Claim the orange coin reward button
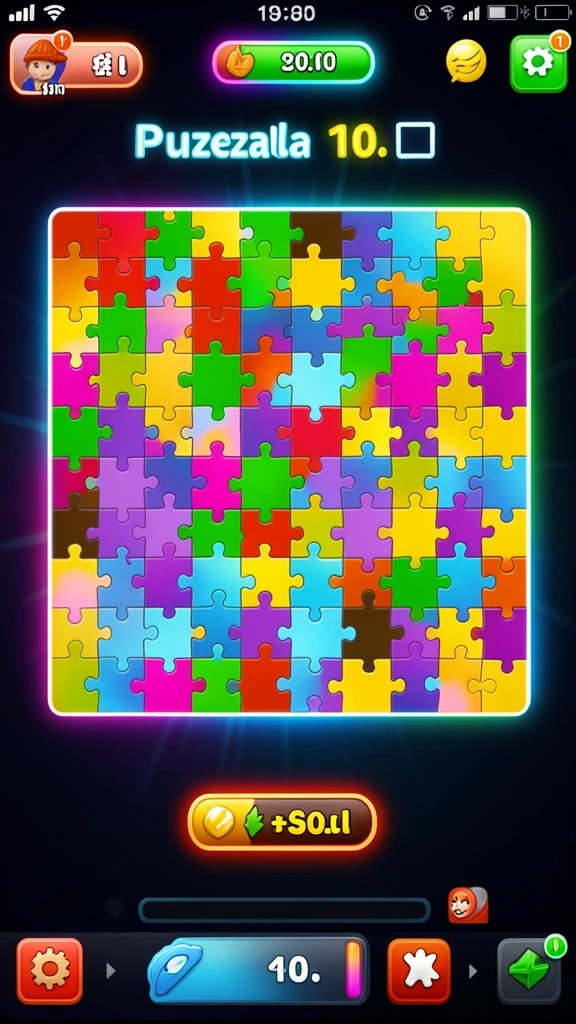 (282, 822)
